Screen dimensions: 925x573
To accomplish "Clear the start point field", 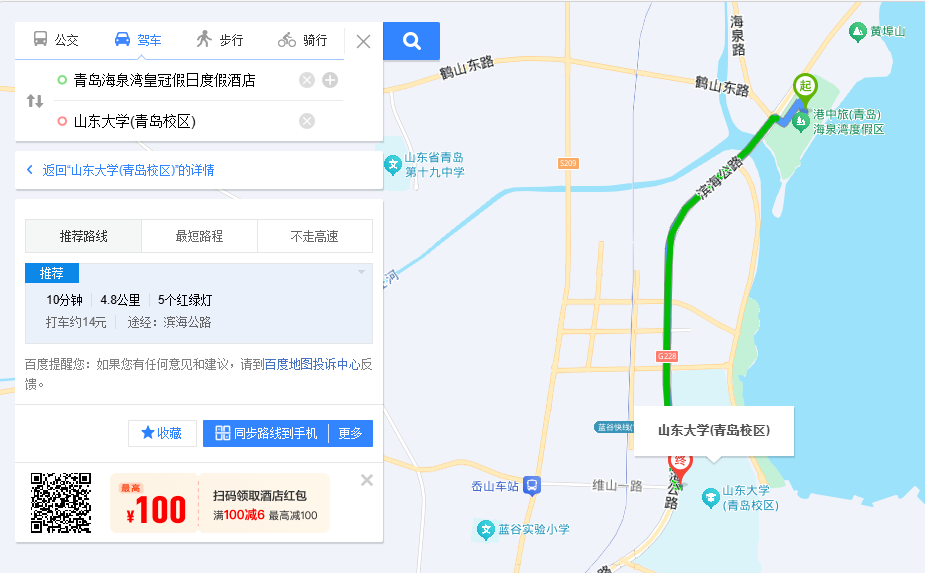I will (307, 80).
